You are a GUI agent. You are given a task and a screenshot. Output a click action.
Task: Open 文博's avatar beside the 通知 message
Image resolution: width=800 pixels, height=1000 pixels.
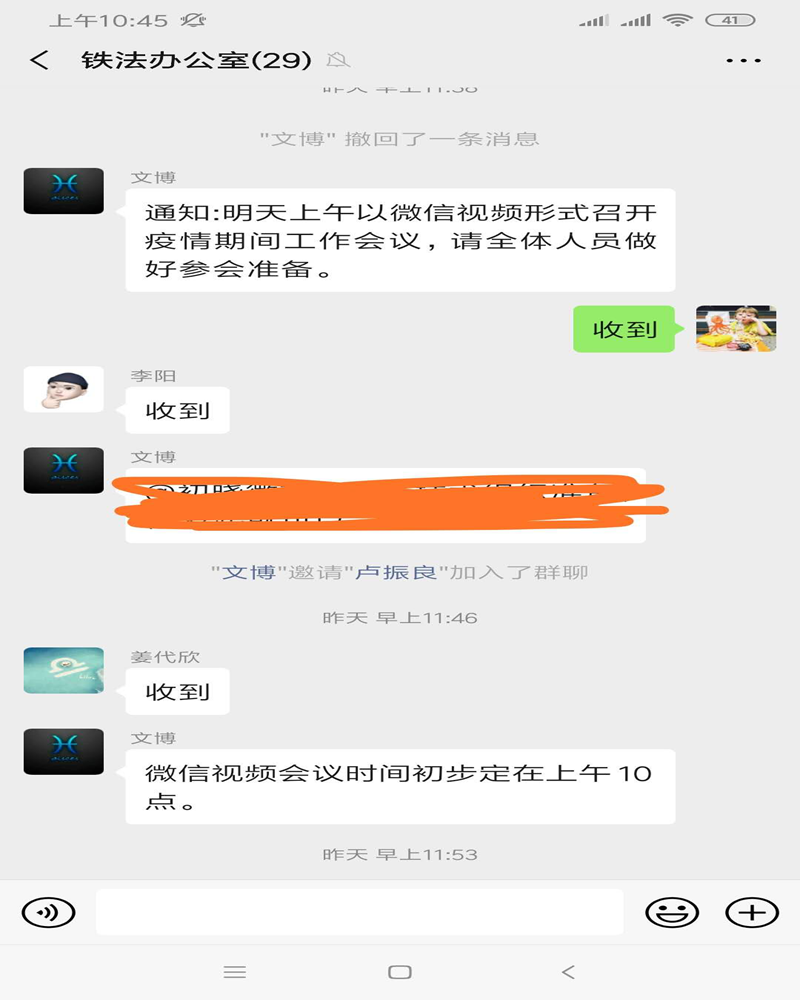point(63,191)
